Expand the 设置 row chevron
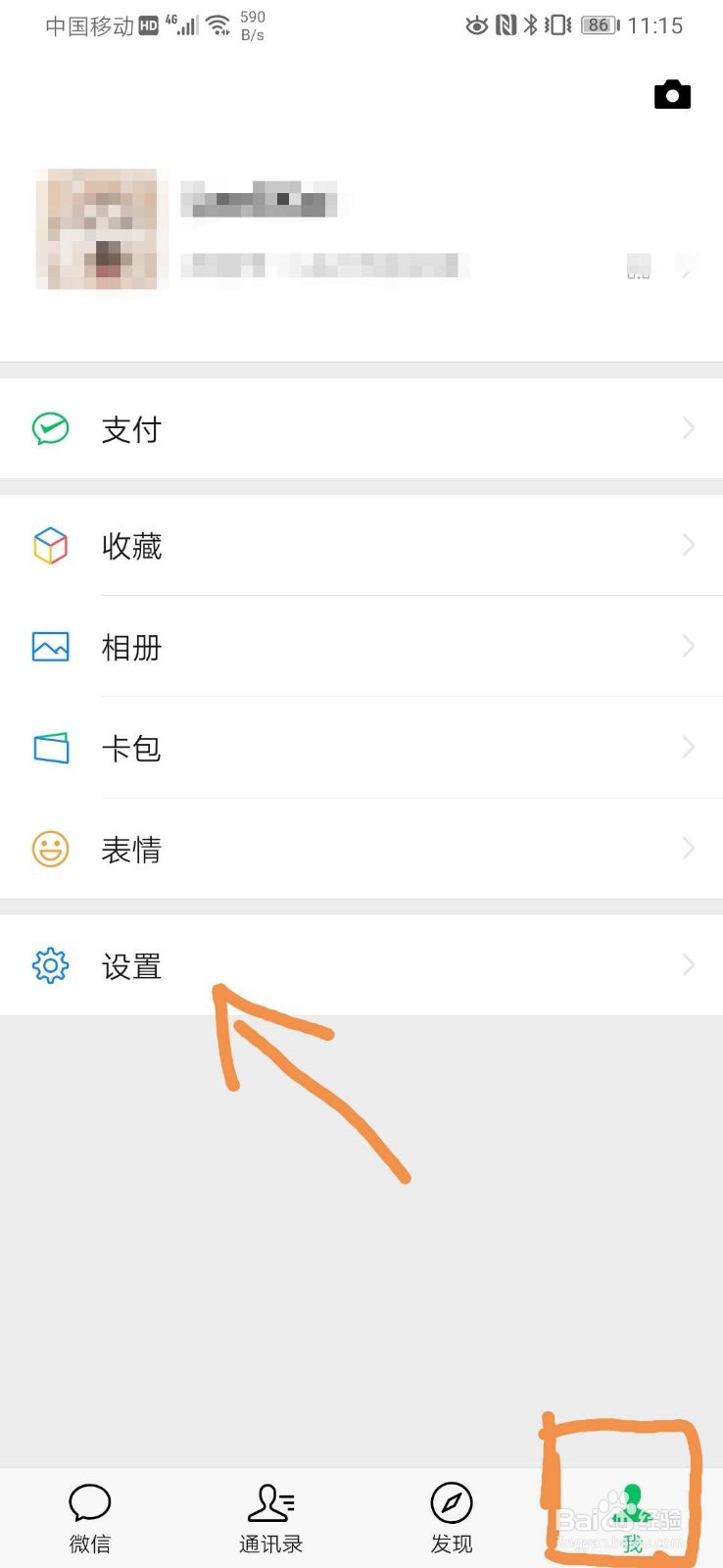The width and height of the screenshot is (723, 1568). click(x=688, y=965)
